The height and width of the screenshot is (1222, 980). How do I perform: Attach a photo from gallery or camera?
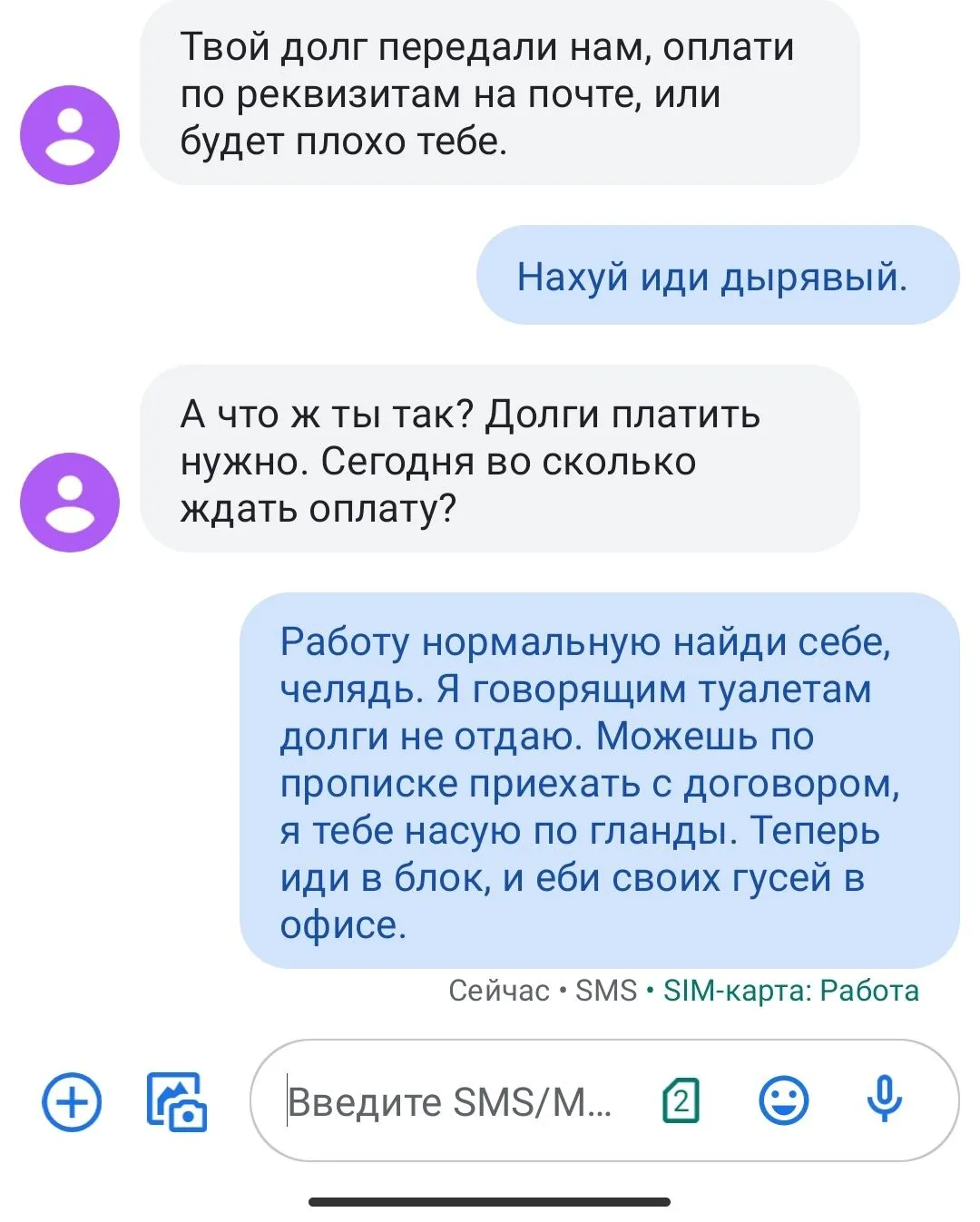coord(177,1102)
